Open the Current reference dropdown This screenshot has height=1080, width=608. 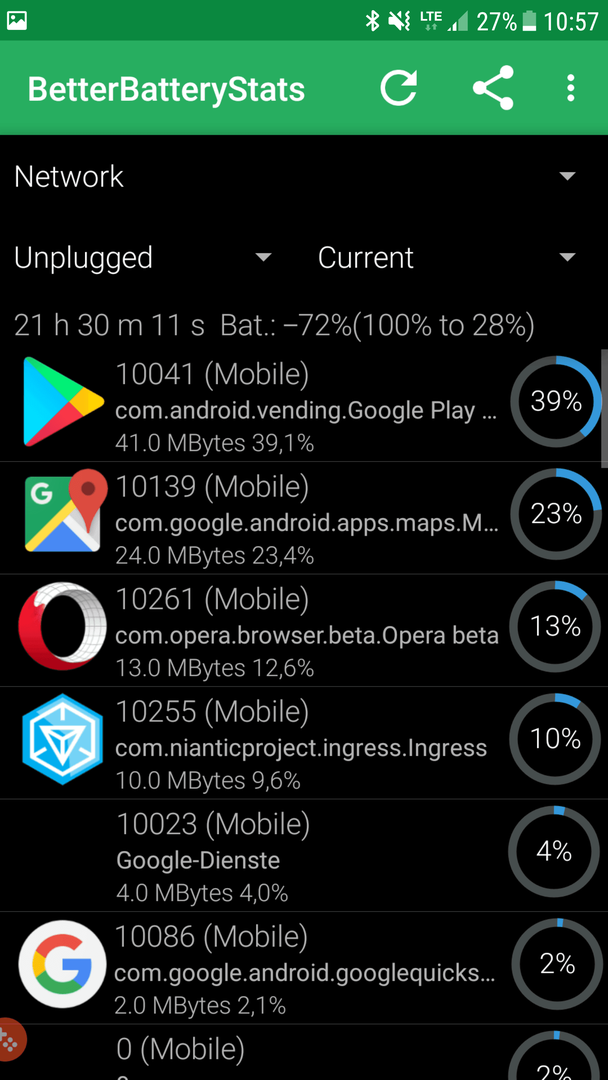(447, 258)
